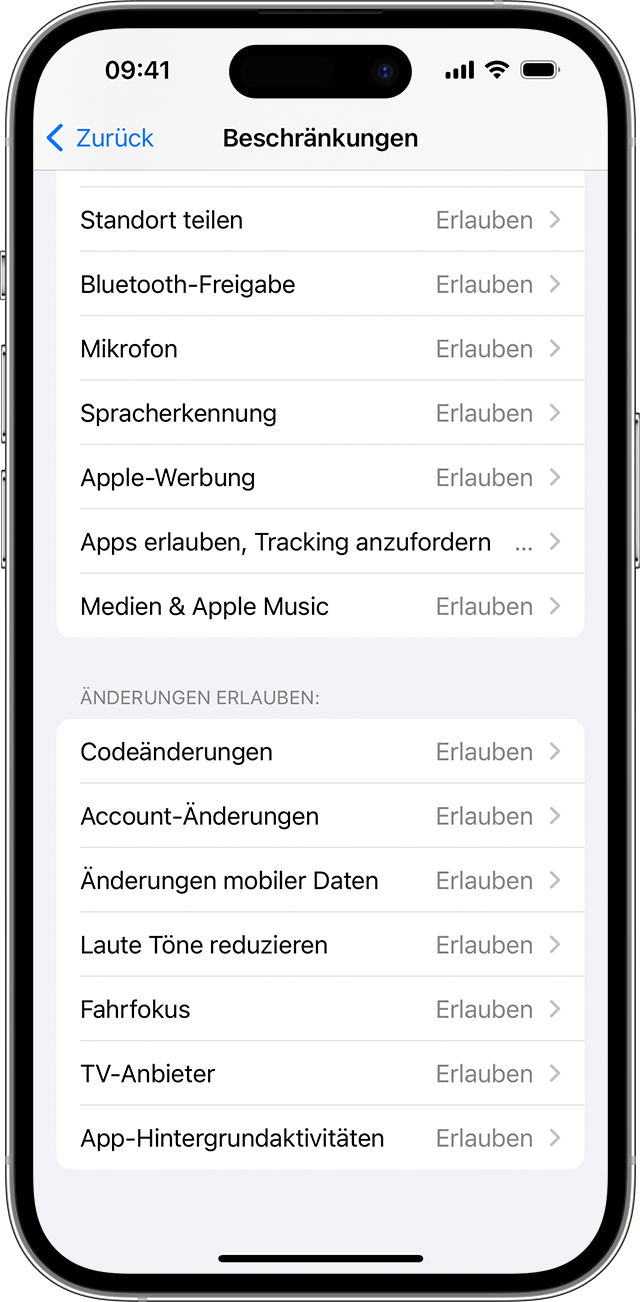Viewport: 640px width, 1302px height.
Task: Open Spracherkennung settings
Action: (320, 413)
